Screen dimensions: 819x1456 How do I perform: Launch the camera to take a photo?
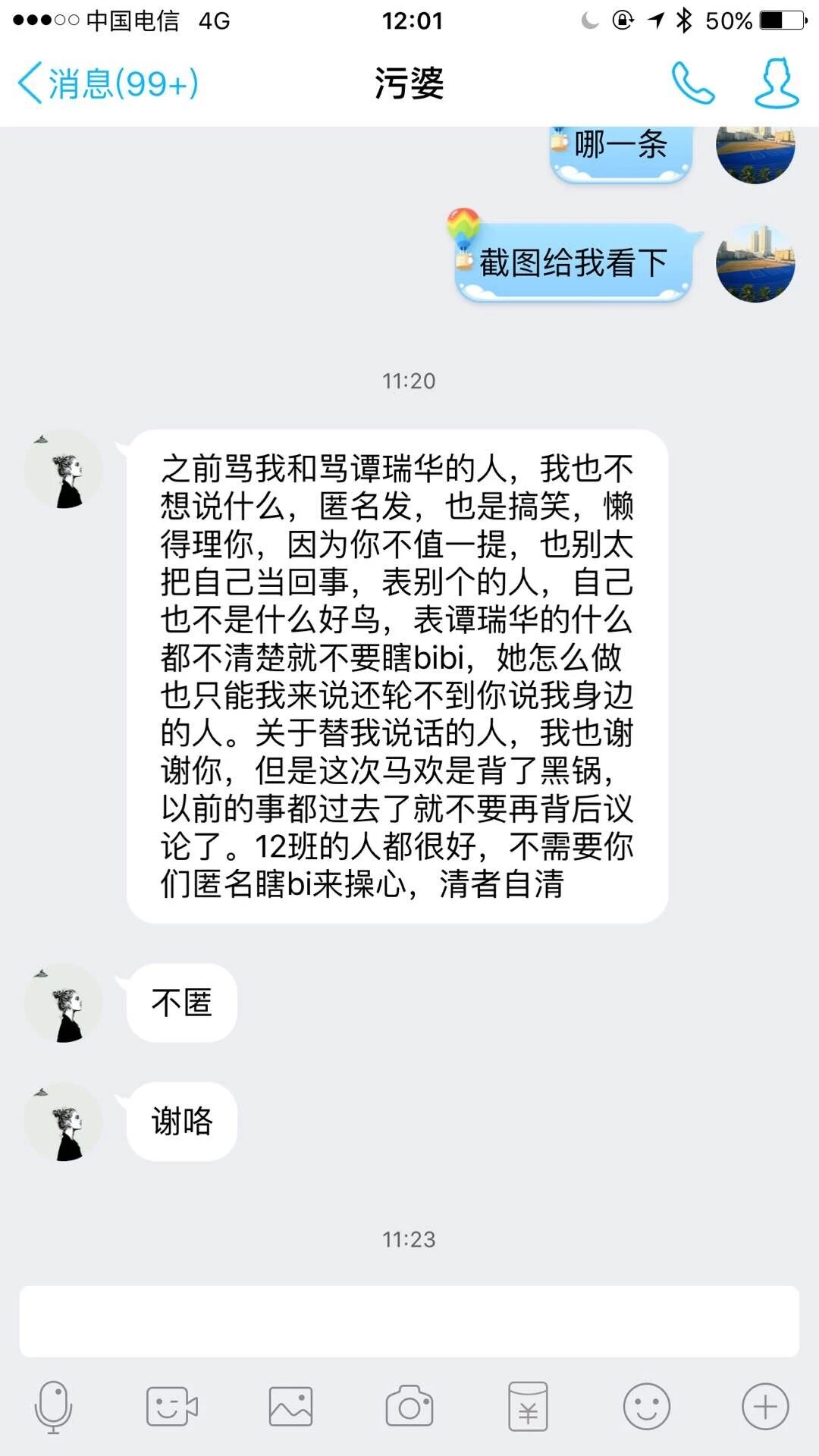409,1407
